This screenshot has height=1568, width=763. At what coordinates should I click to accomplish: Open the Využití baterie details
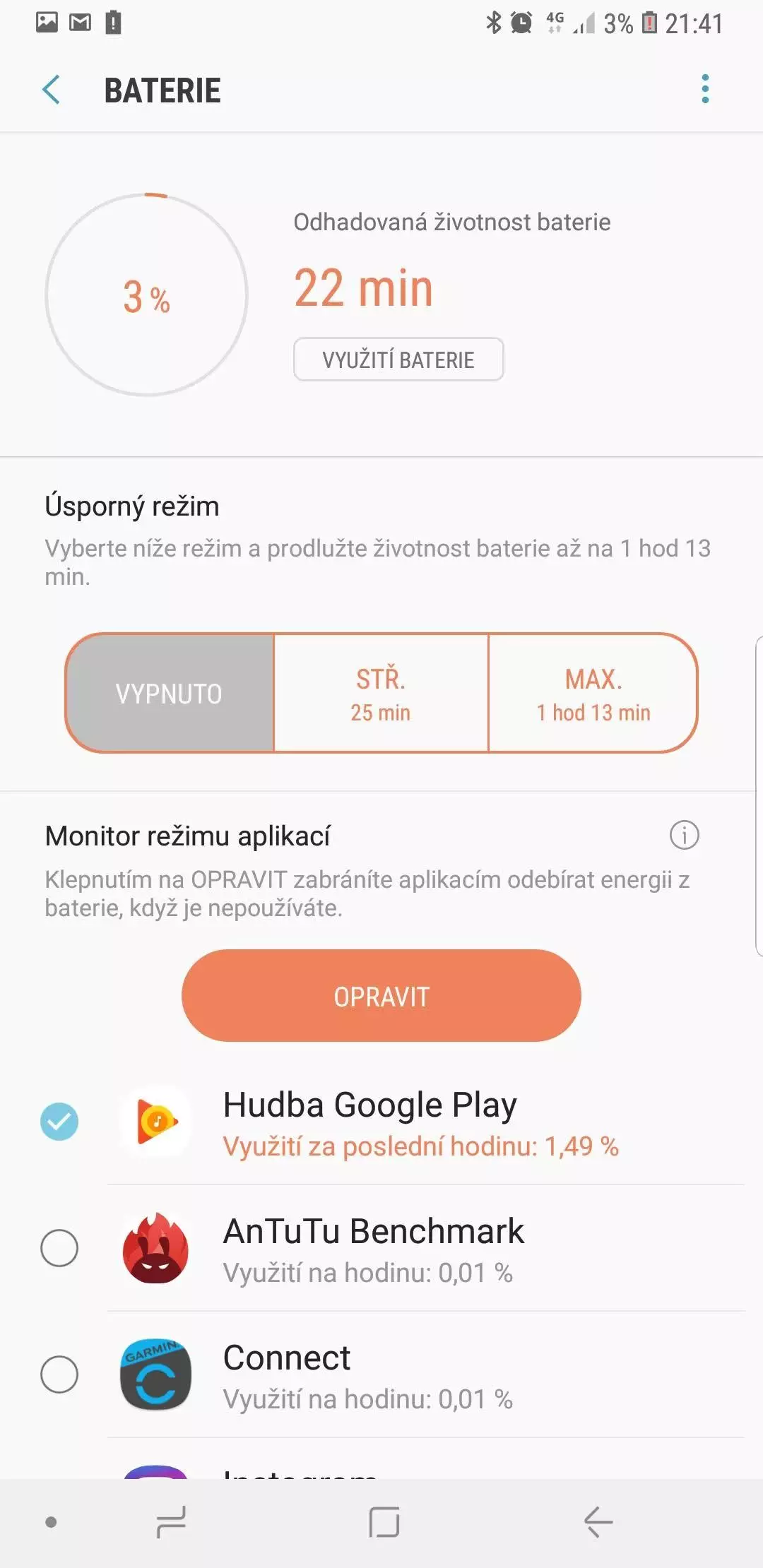point(398,360)
